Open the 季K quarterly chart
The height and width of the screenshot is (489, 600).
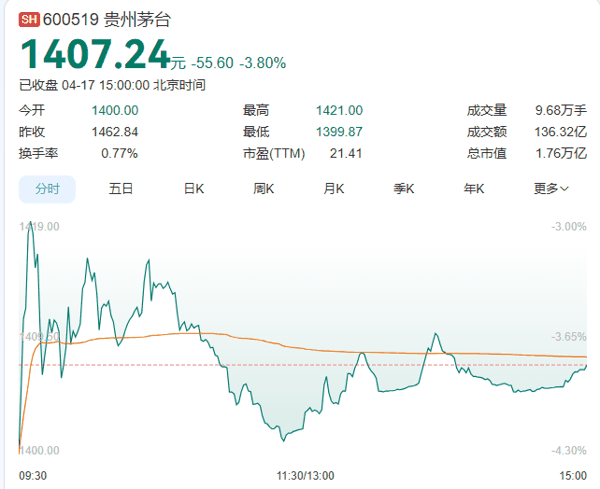(404, 188)
